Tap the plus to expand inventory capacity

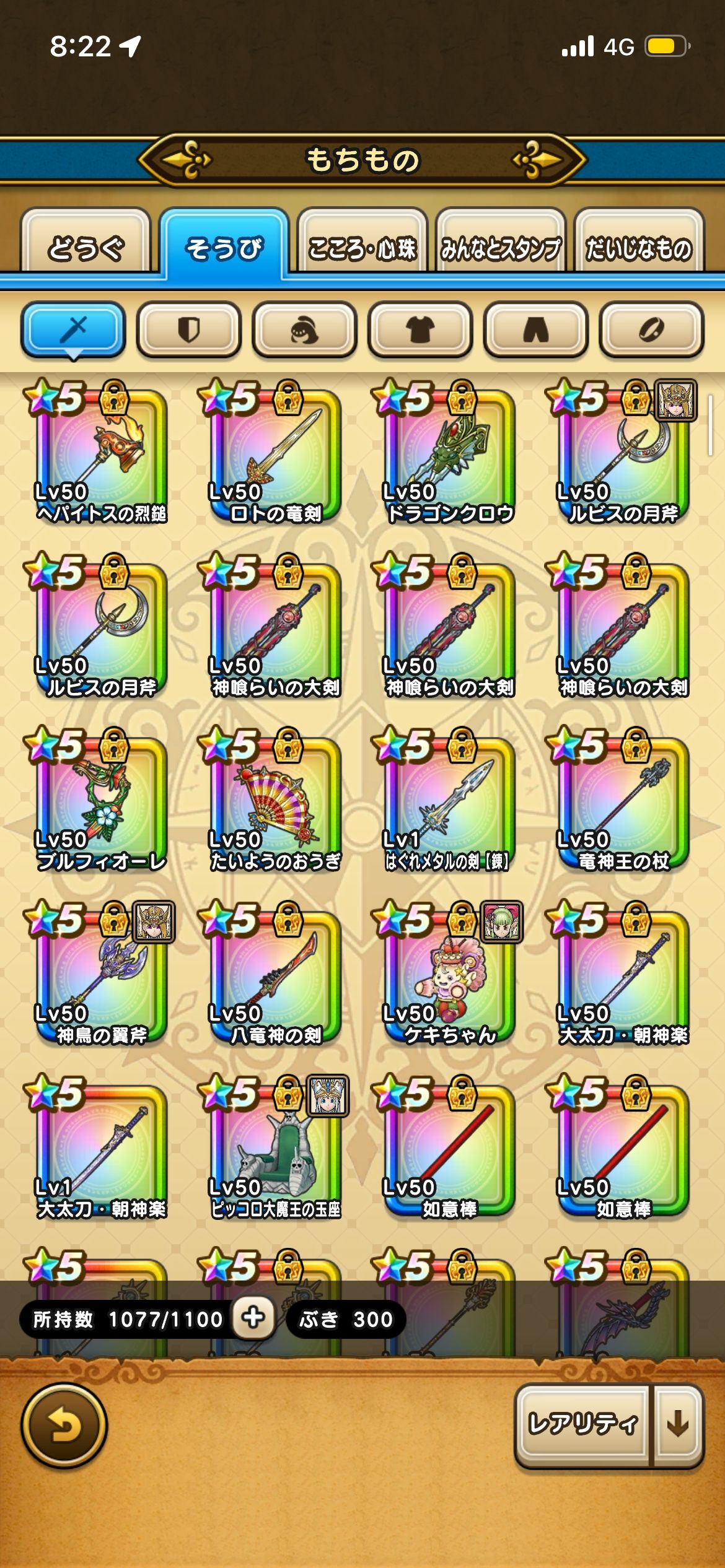(253, 1318)
